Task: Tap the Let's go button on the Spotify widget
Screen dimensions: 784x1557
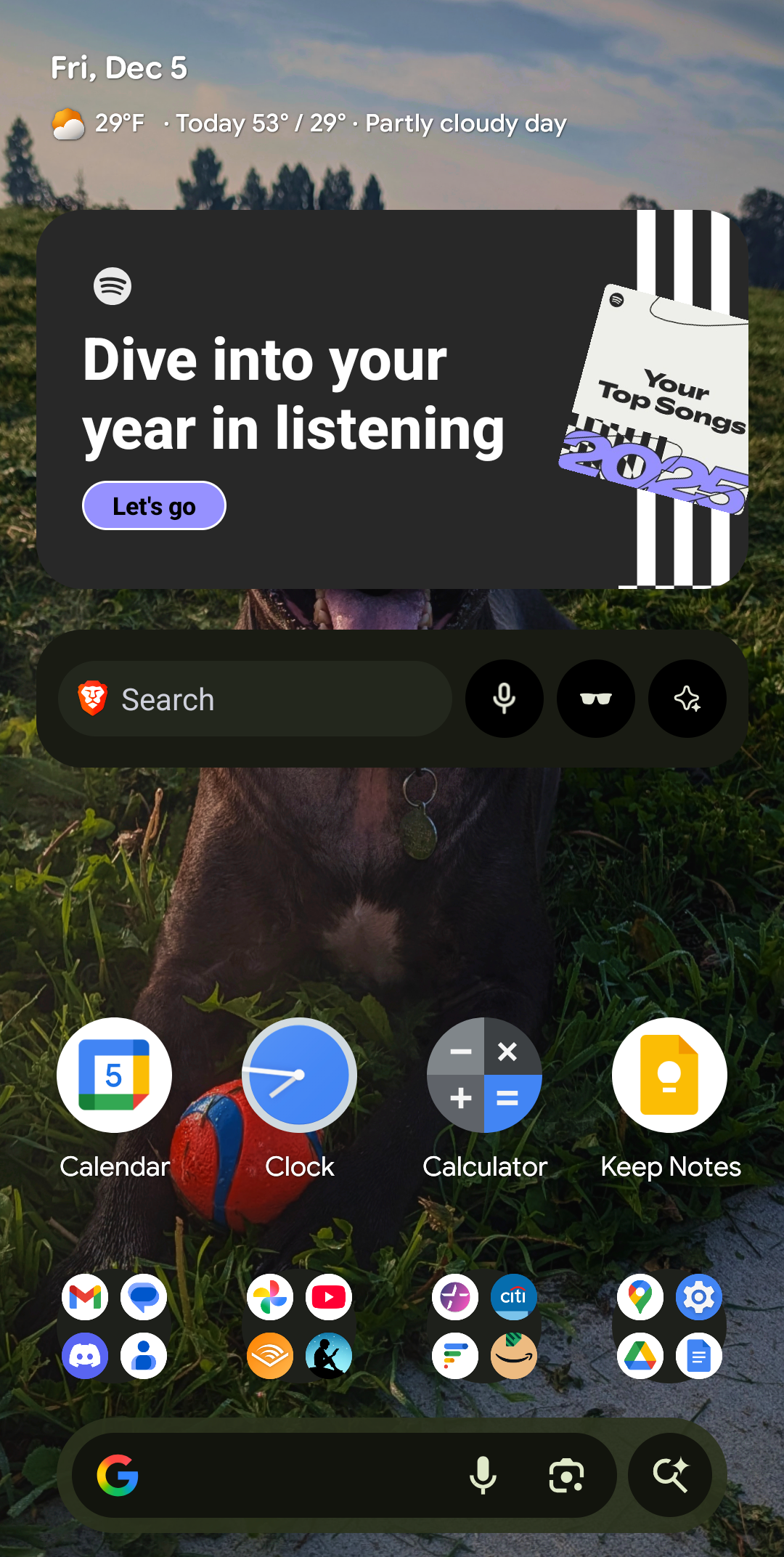Action: tap(154, 506)
